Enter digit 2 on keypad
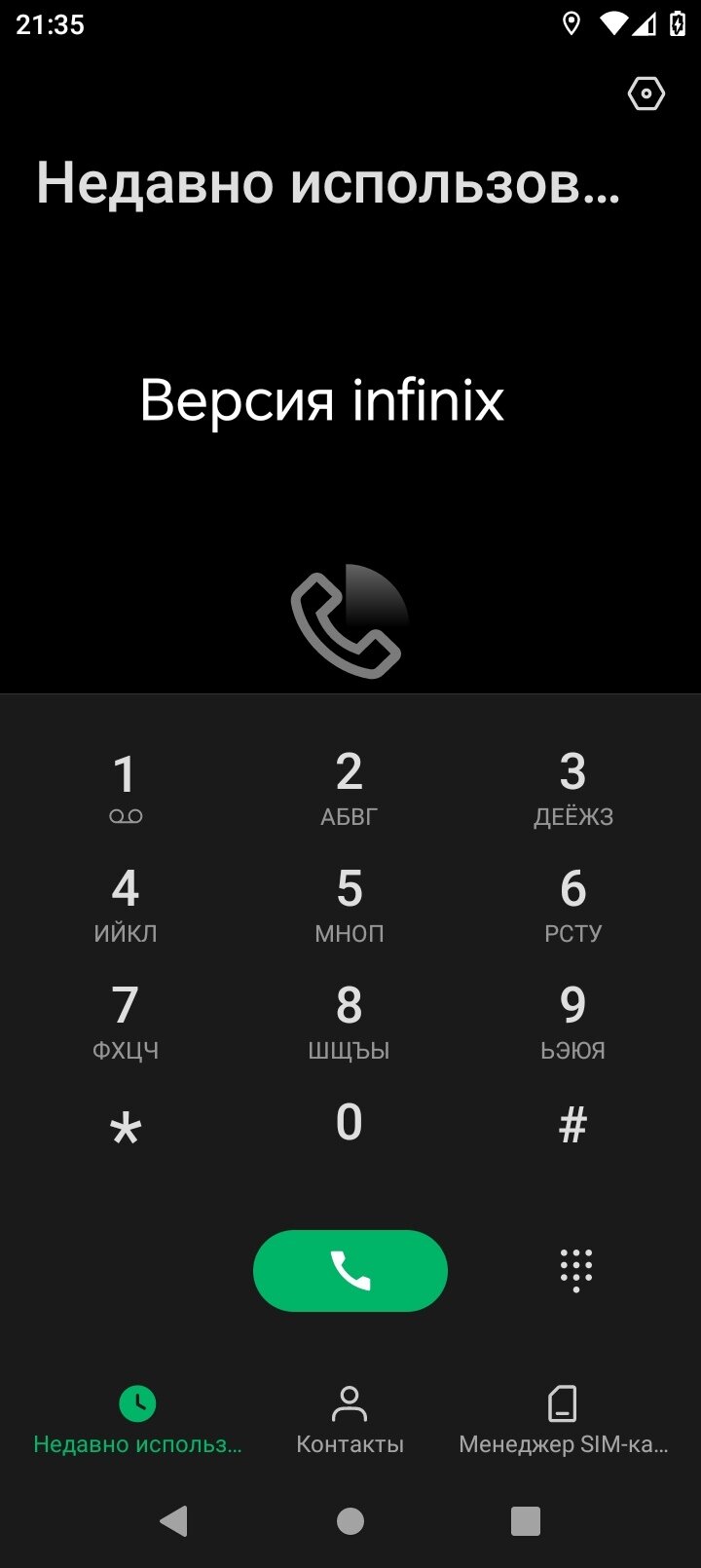Viewport: 701px width, 1568px height. [350, 789]
